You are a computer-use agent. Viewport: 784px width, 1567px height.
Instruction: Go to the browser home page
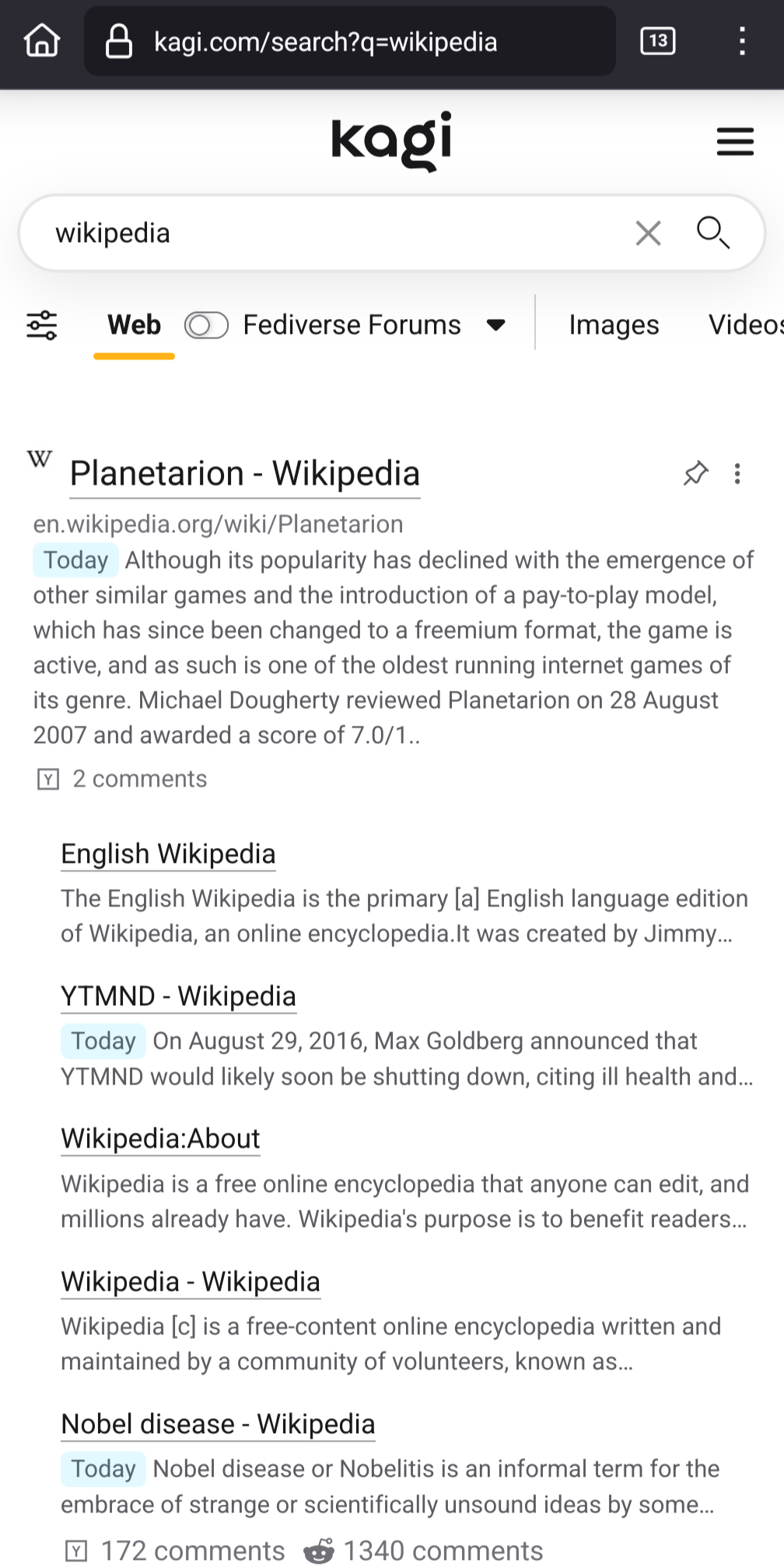click(x=42, y=40)
